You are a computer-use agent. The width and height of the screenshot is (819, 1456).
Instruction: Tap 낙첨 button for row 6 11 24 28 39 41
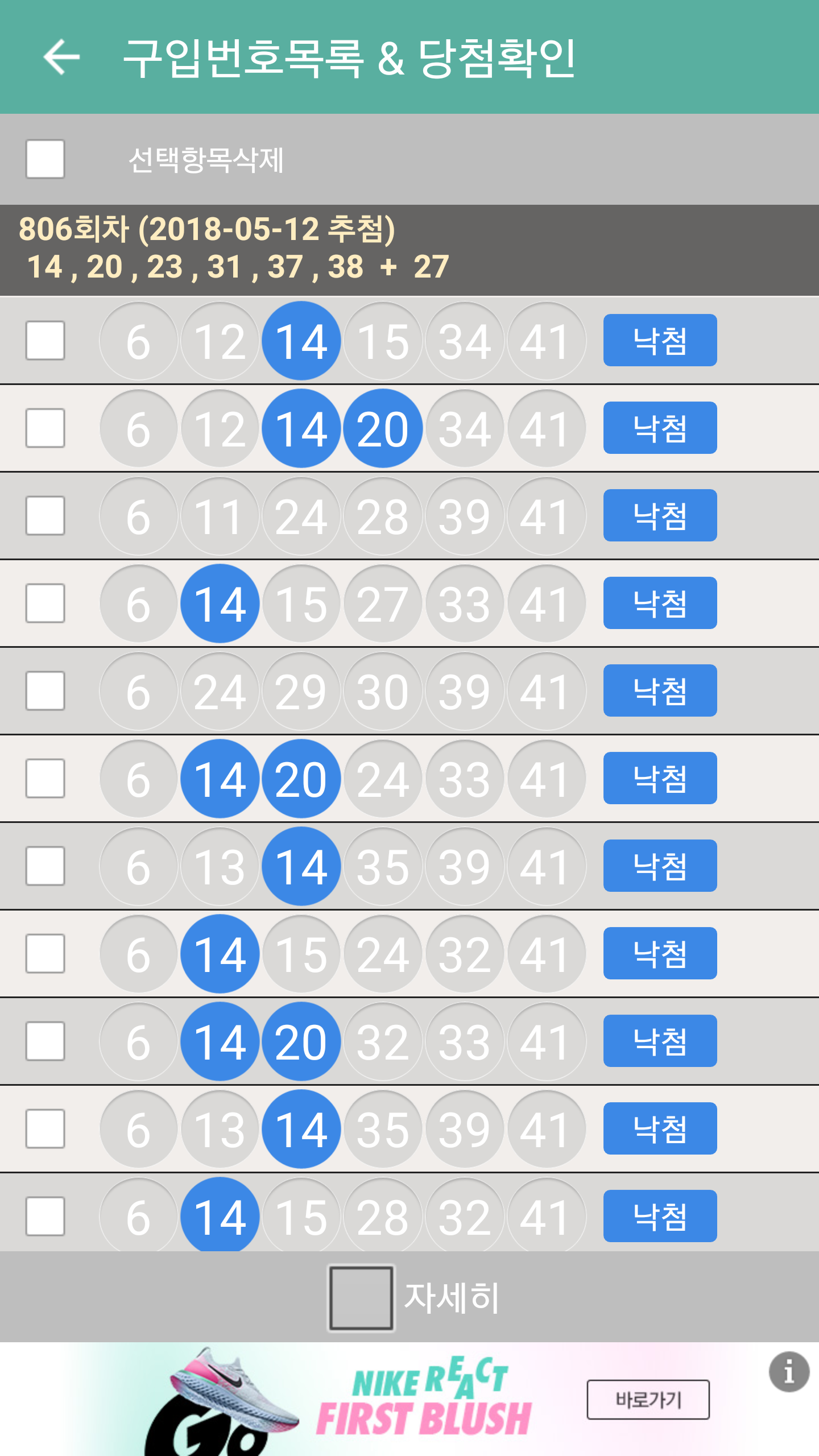[660, 515]
